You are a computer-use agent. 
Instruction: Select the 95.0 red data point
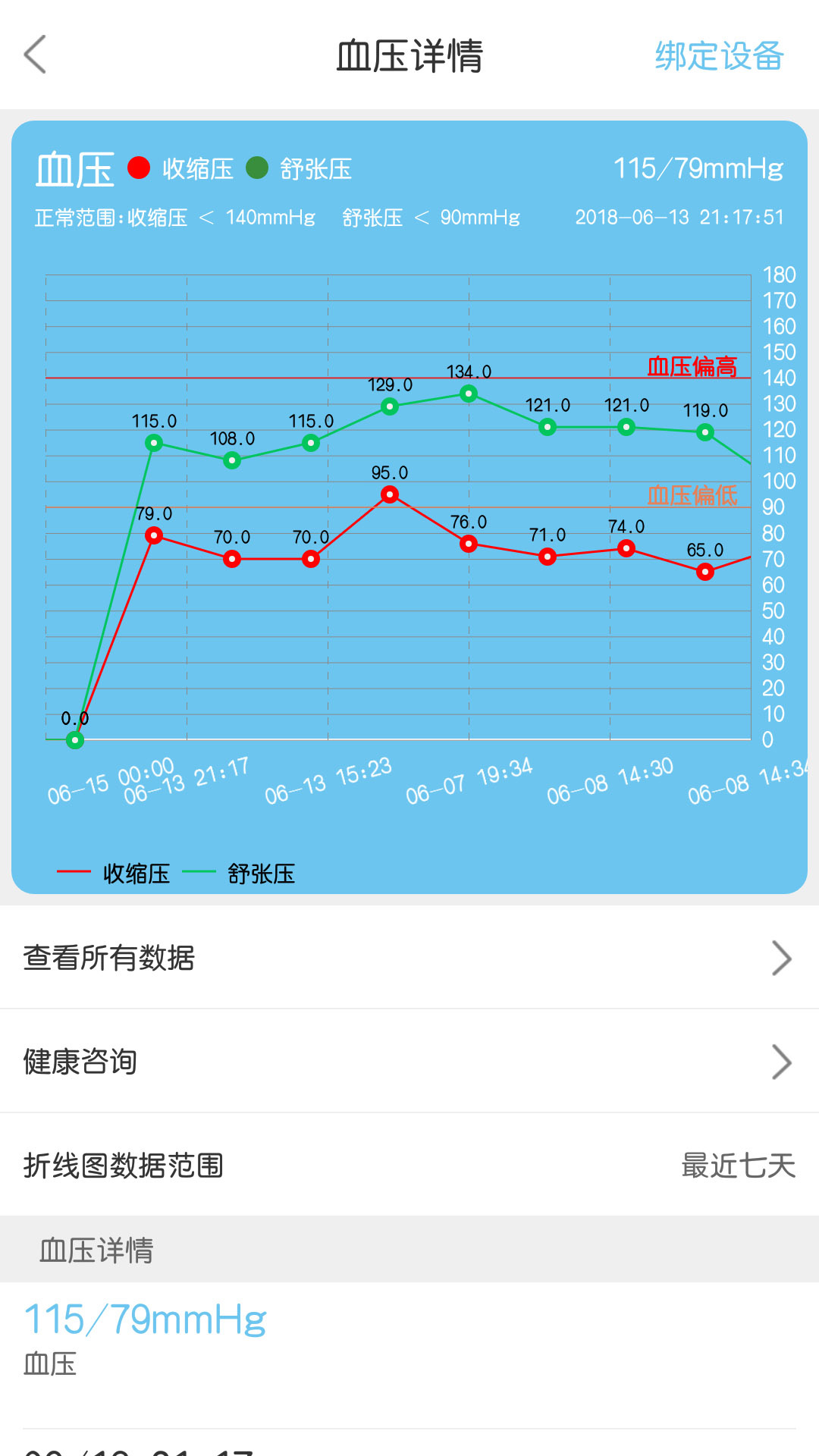click(390, 494)
